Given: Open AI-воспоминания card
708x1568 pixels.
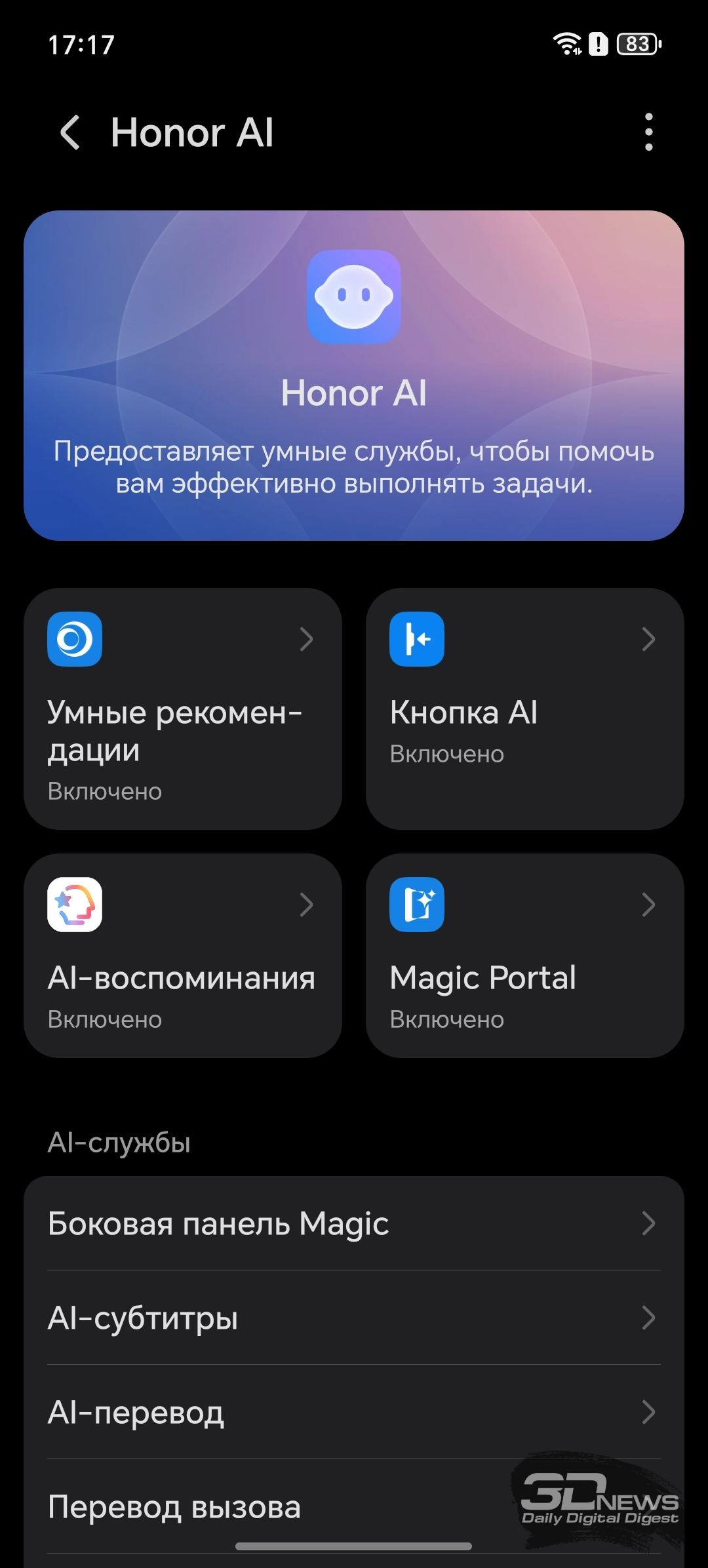Looking at the screenshot, I should [182, 956].
